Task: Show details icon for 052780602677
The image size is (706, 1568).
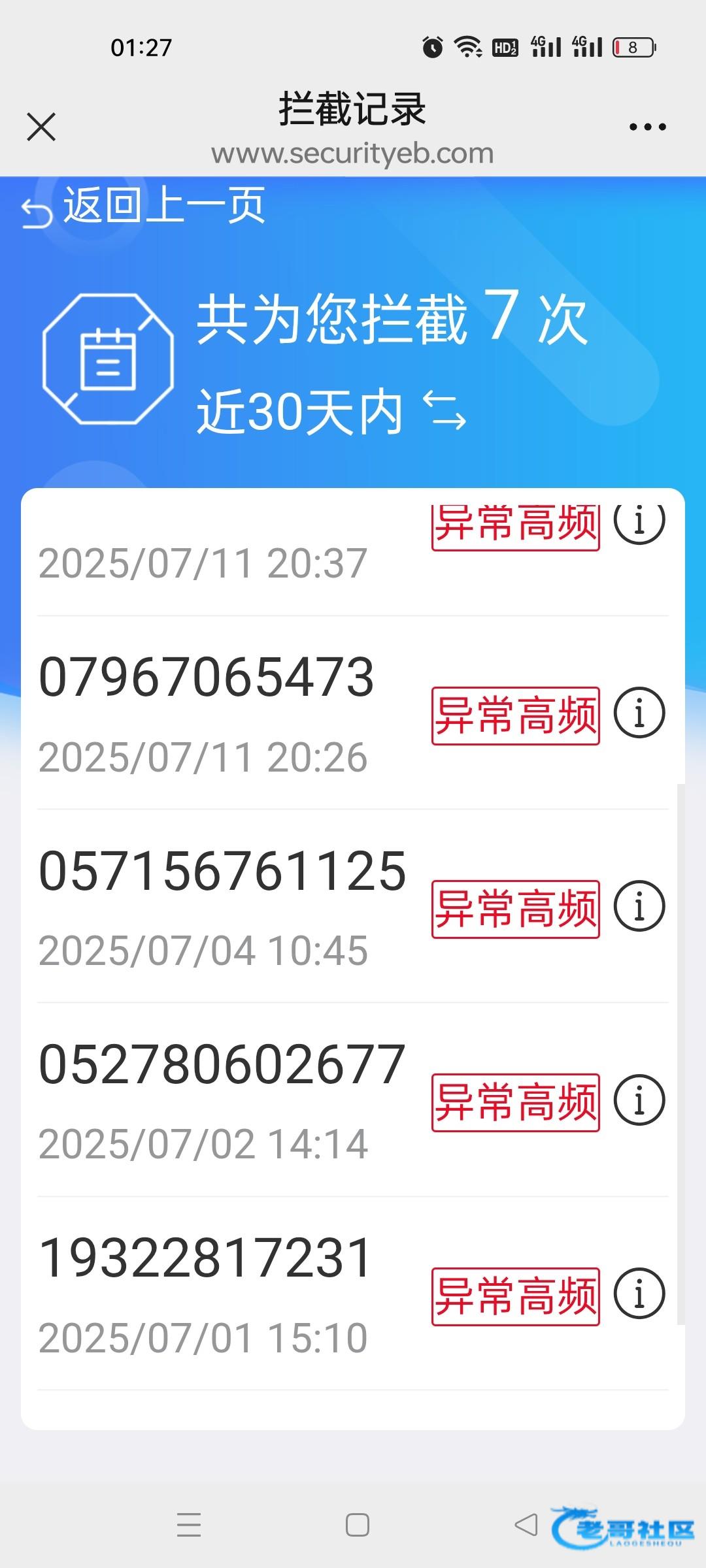Action: click(x=639, y=1100)
